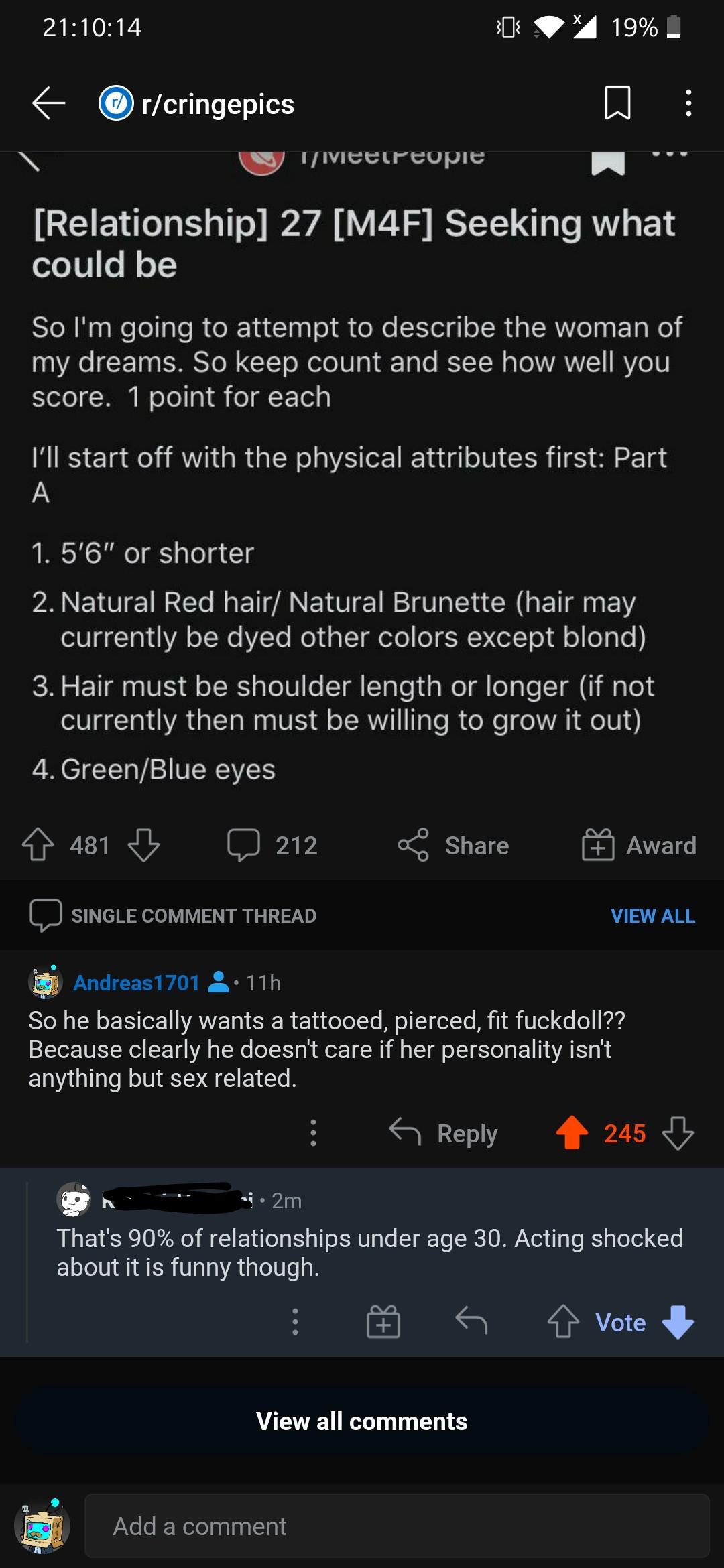
Task: Open Andreas1701's user profile
Action: [x=135, y=982]
